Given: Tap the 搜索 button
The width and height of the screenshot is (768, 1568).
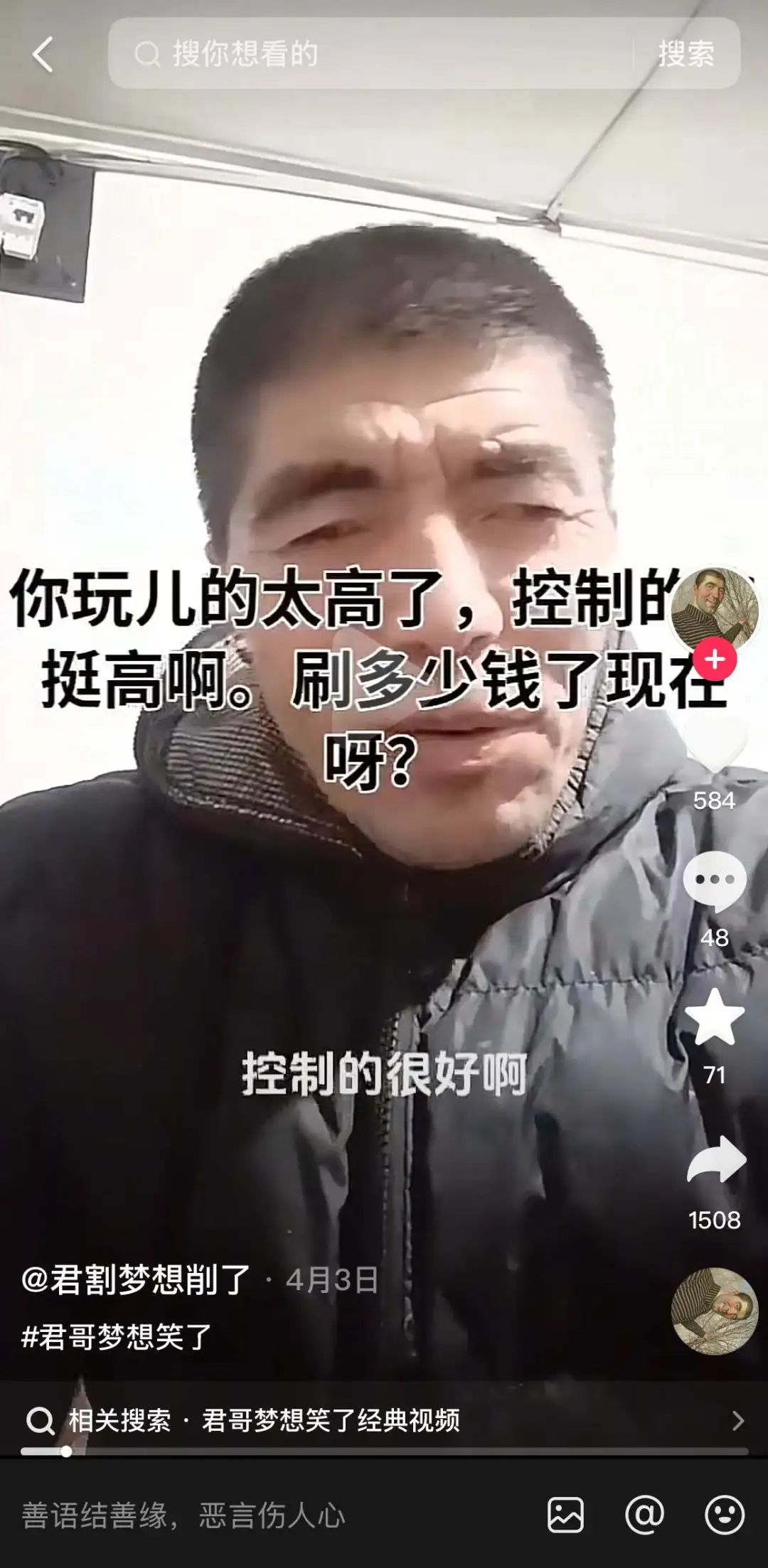Looking at the screenshot, I should click(x=686, y=54).
